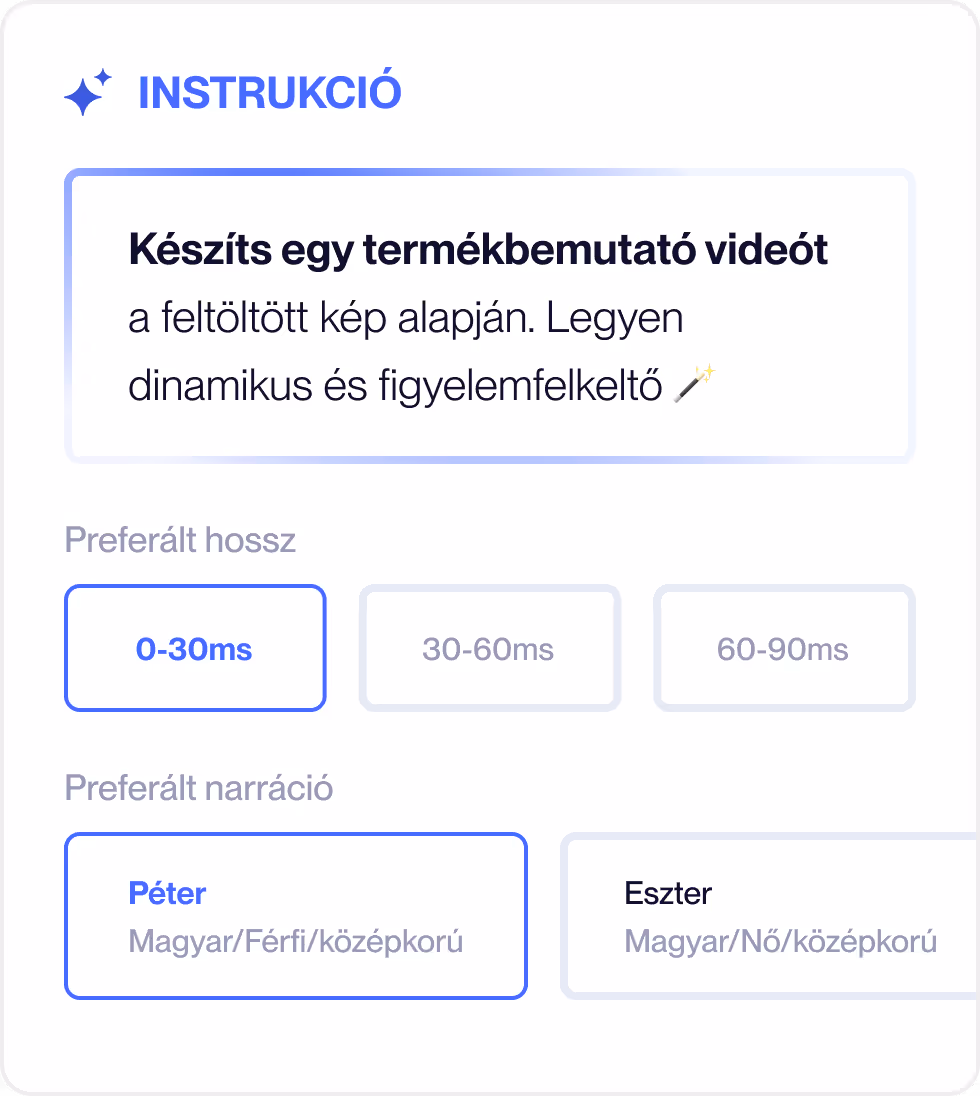Tap the instruction prompt text box
This screenshot has height=1096, width=980.
(x=489, y=317)
